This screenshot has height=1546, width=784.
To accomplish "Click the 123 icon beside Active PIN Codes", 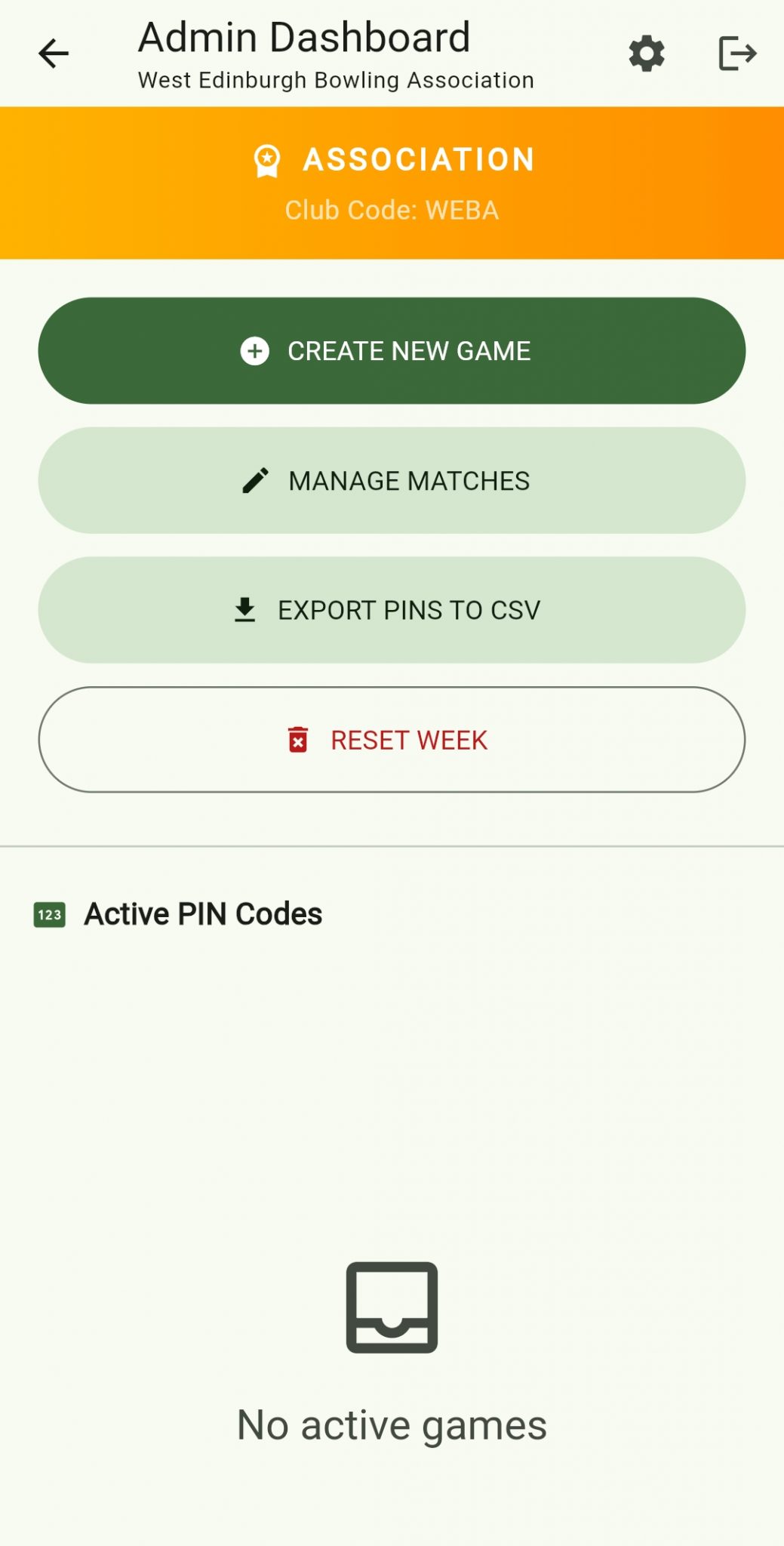I will 50,913.
